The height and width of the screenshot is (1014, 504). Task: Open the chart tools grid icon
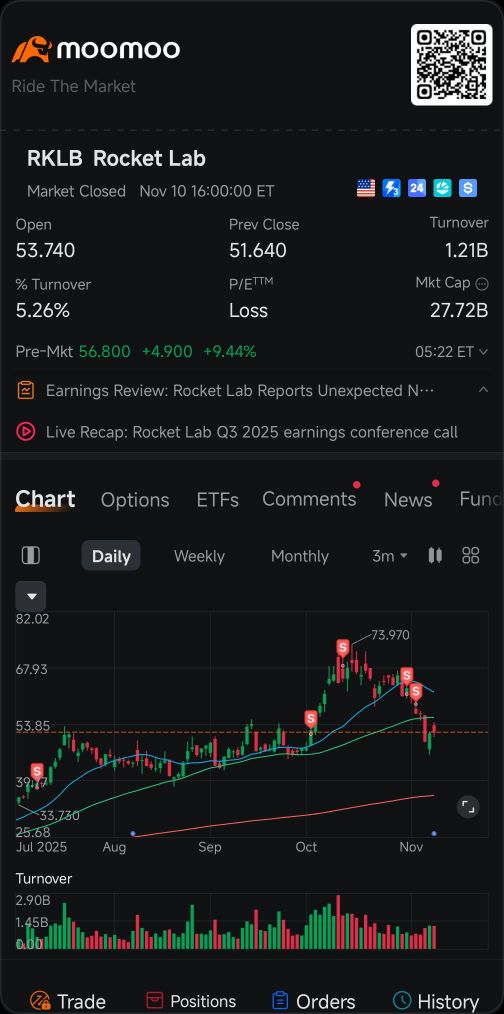click(x=470, y=556)
